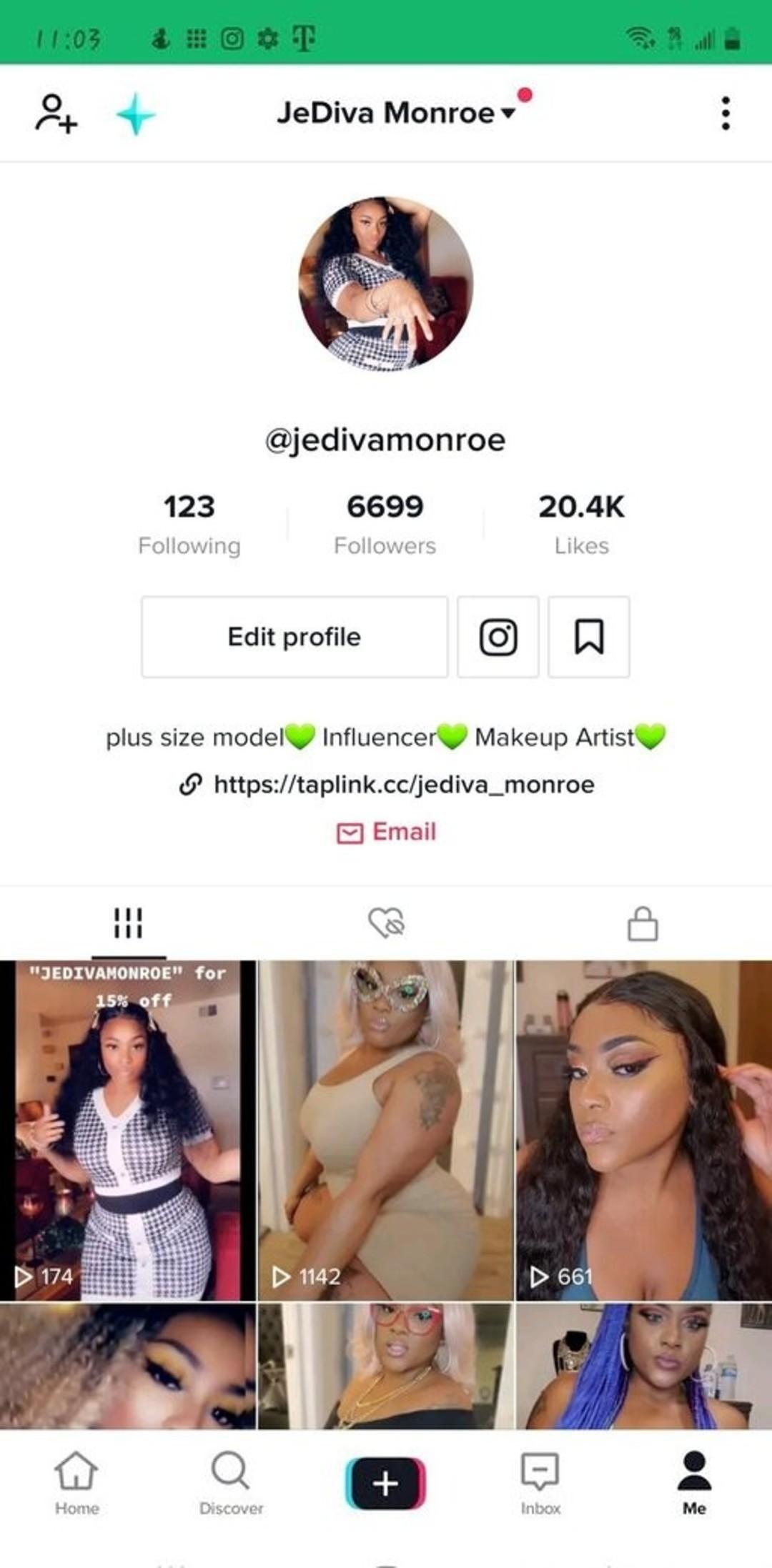
Task: Go to the Home tab
Action: click(76, 1484)
